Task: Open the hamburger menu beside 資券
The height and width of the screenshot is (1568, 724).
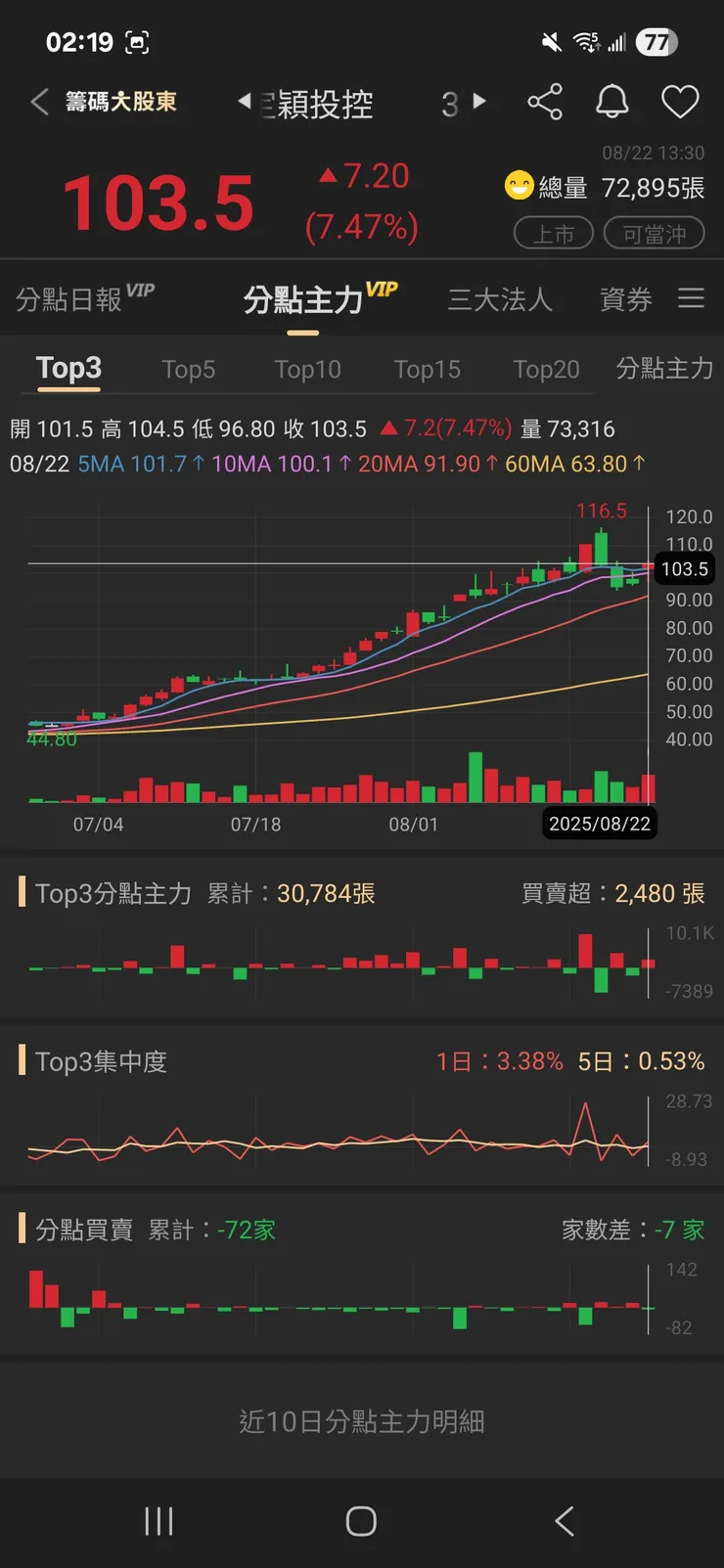Action: pyautogui.click(x=692, y=299)
